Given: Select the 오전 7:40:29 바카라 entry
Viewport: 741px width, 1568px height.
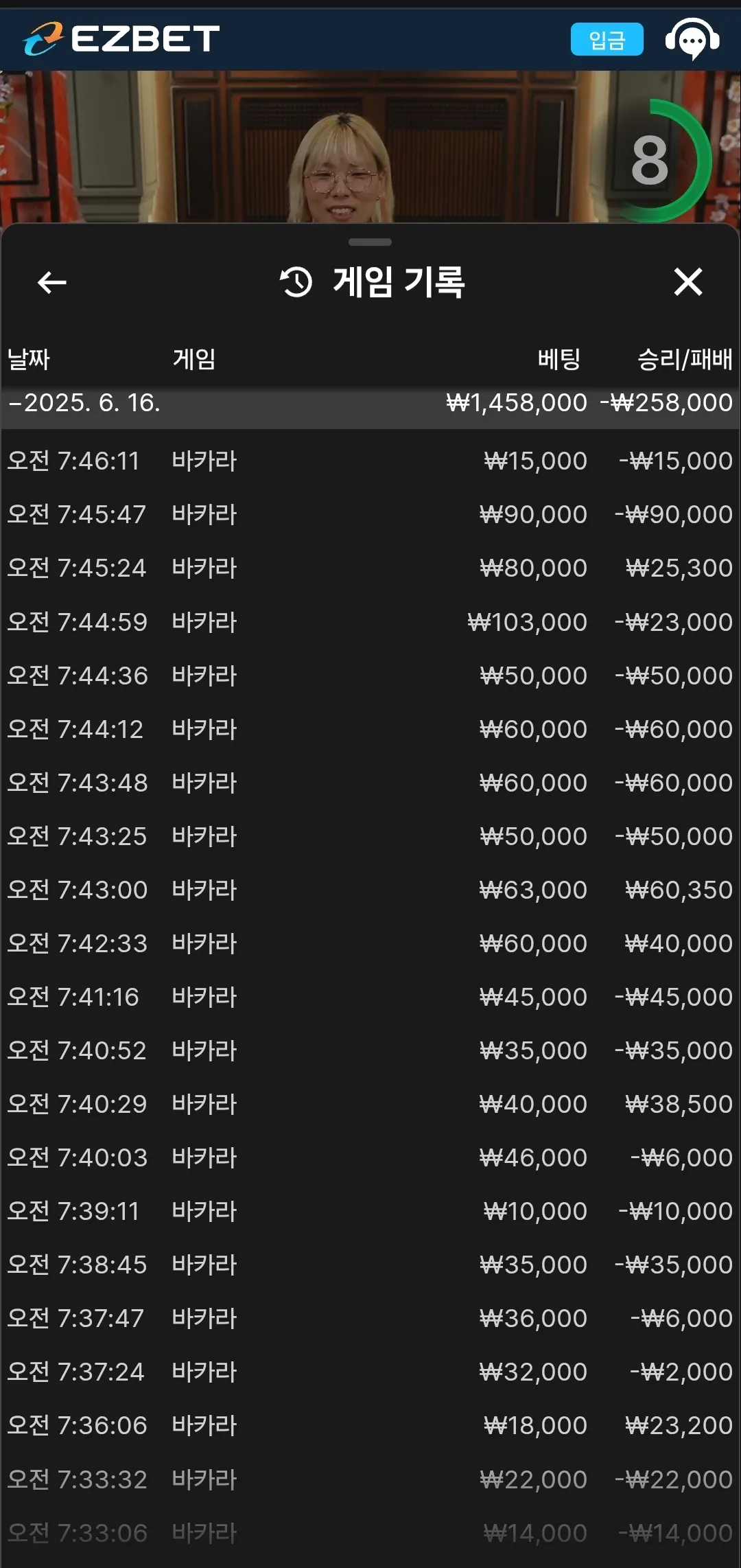Looking at the screenshot, I should (x=370, y=1104).
